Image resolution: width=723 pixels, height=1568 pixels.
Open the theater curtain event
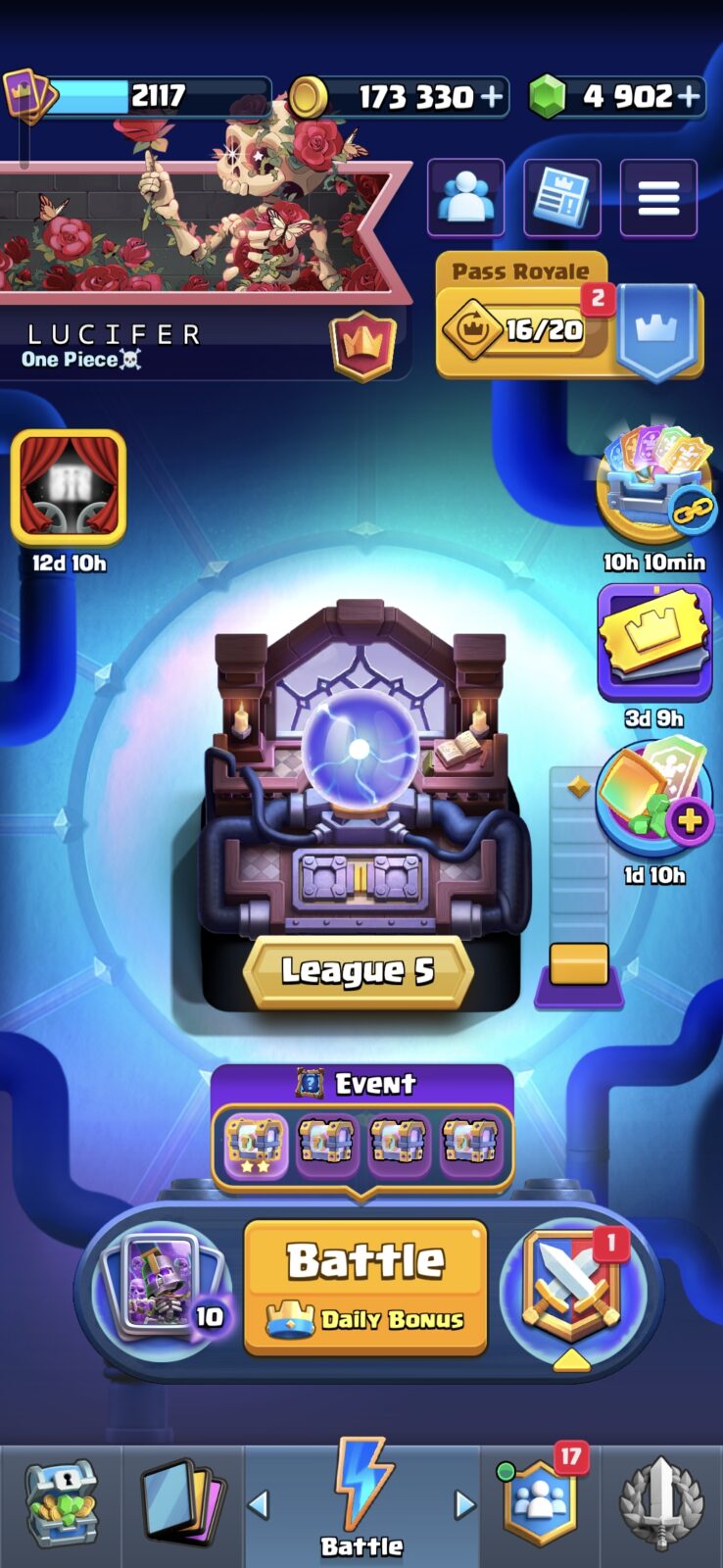pyautogui.click(x=69, y=487)
